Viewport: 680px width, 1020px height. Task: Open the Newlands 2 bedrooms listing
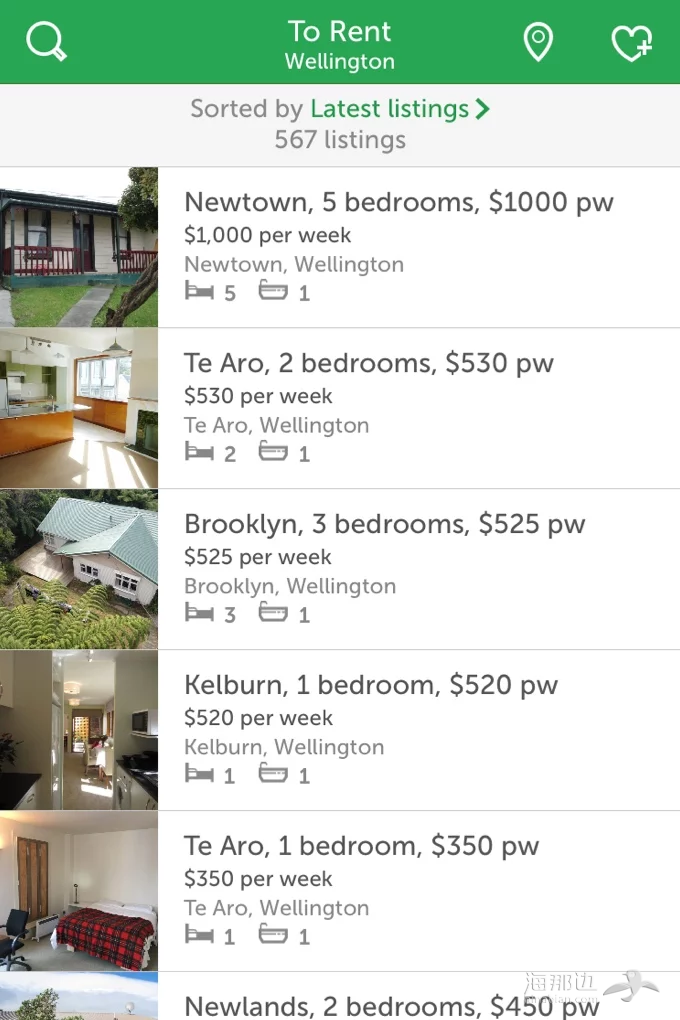point(391,1004)
